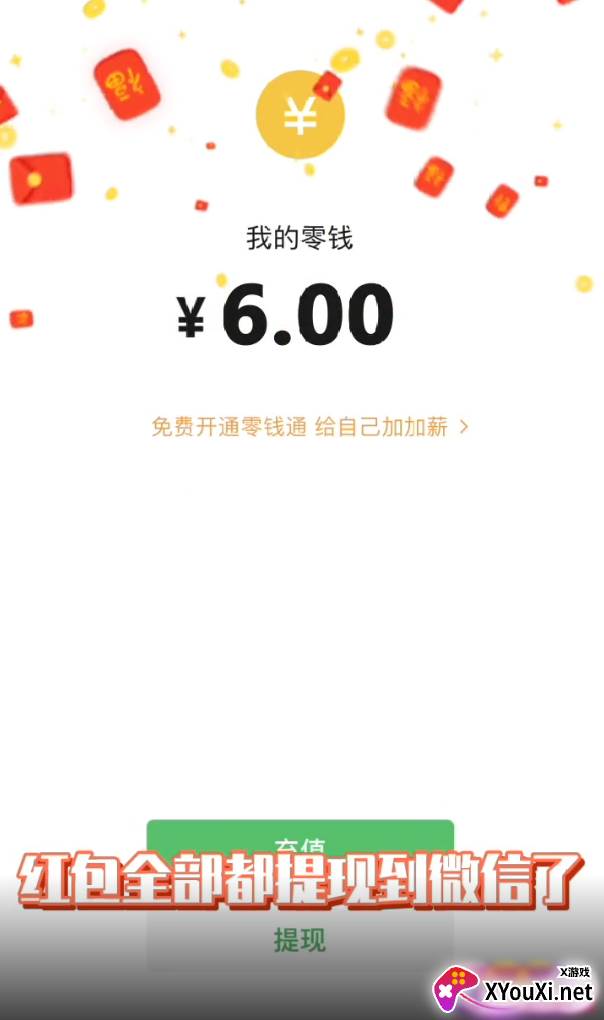The width and height of the screenshot is (604, 1020).
Task: Tap the green 充值 button
Action: [300, 838]
